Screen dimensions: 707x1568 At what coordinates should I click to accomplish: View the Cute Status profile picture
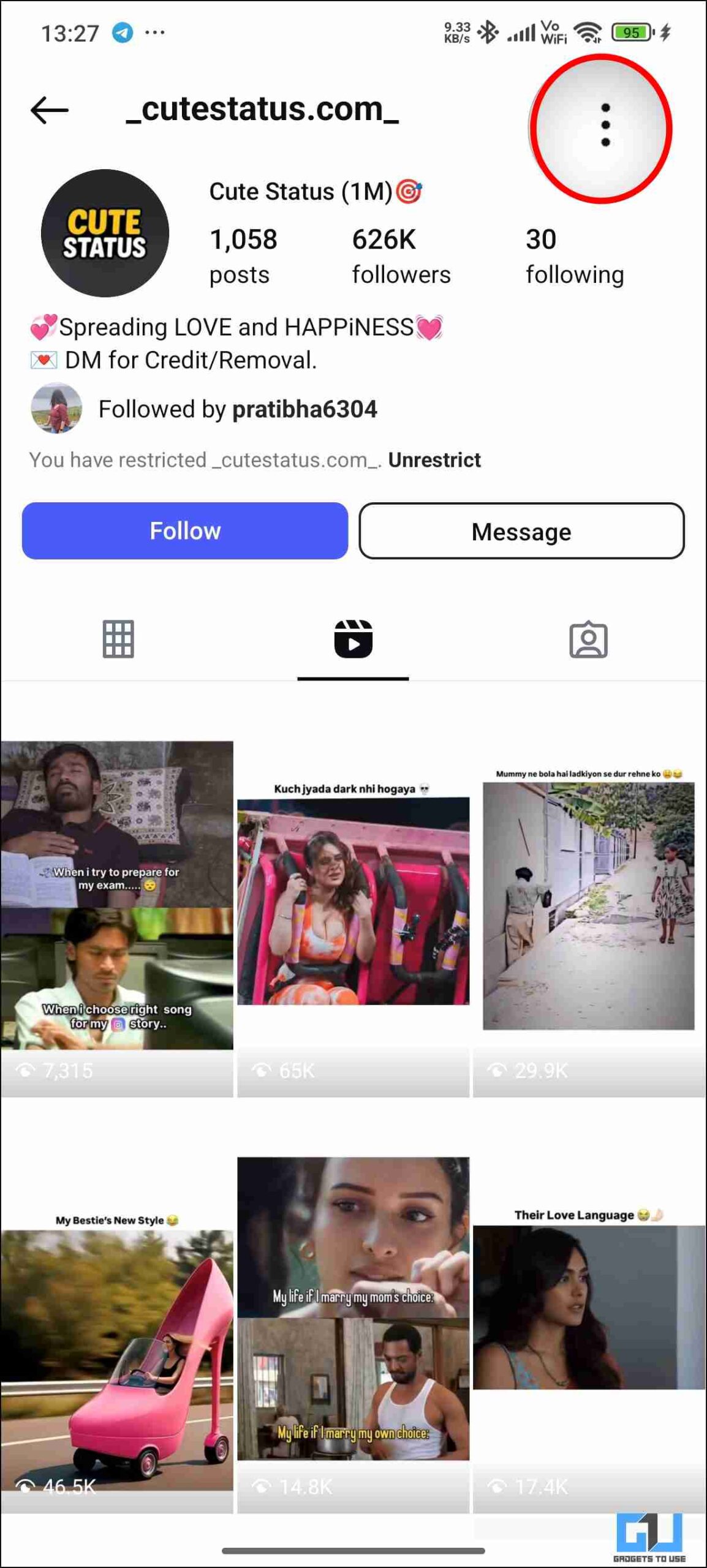[105, 233]
